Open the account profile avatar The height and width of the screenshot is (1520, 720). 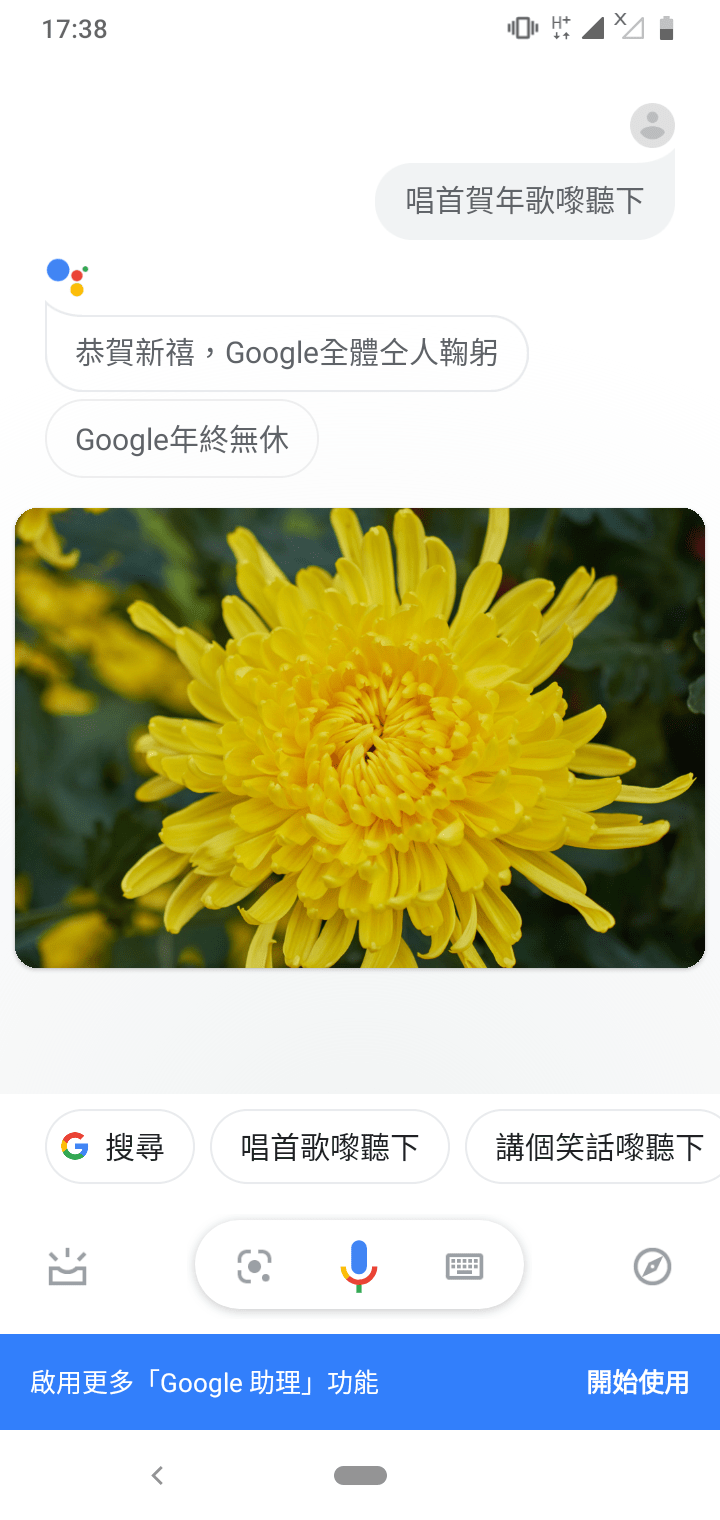coord(652,126)
